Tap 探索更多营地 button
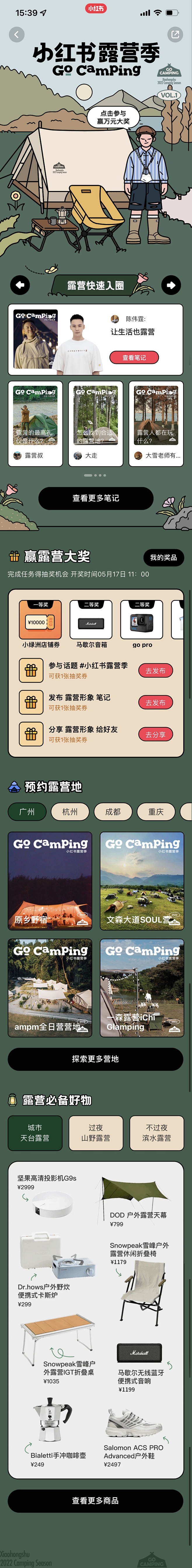 click(x=95, y=1058)
